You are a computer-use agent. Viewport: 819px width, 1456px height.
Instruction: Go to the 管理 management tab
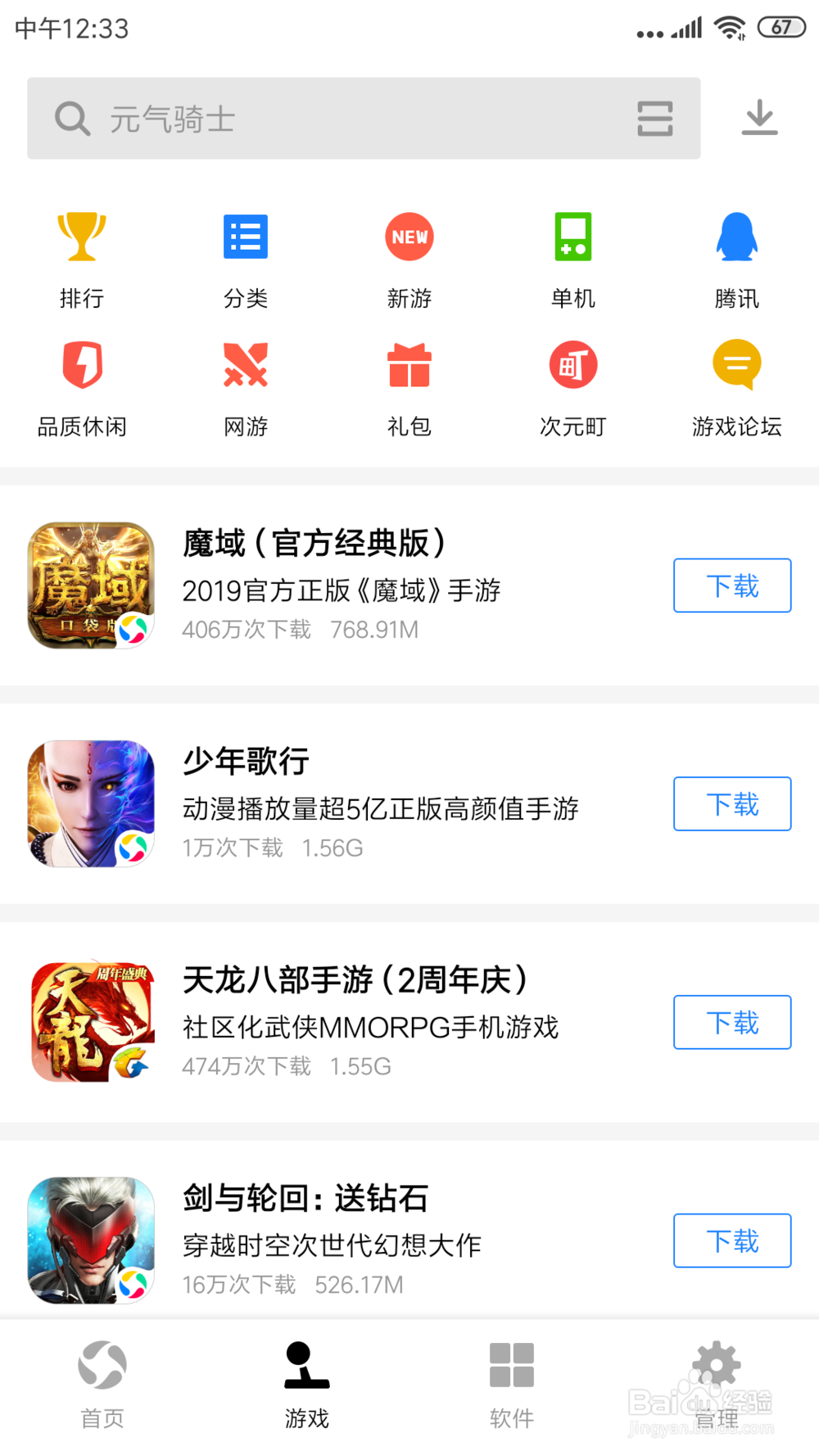point(717,1384)
